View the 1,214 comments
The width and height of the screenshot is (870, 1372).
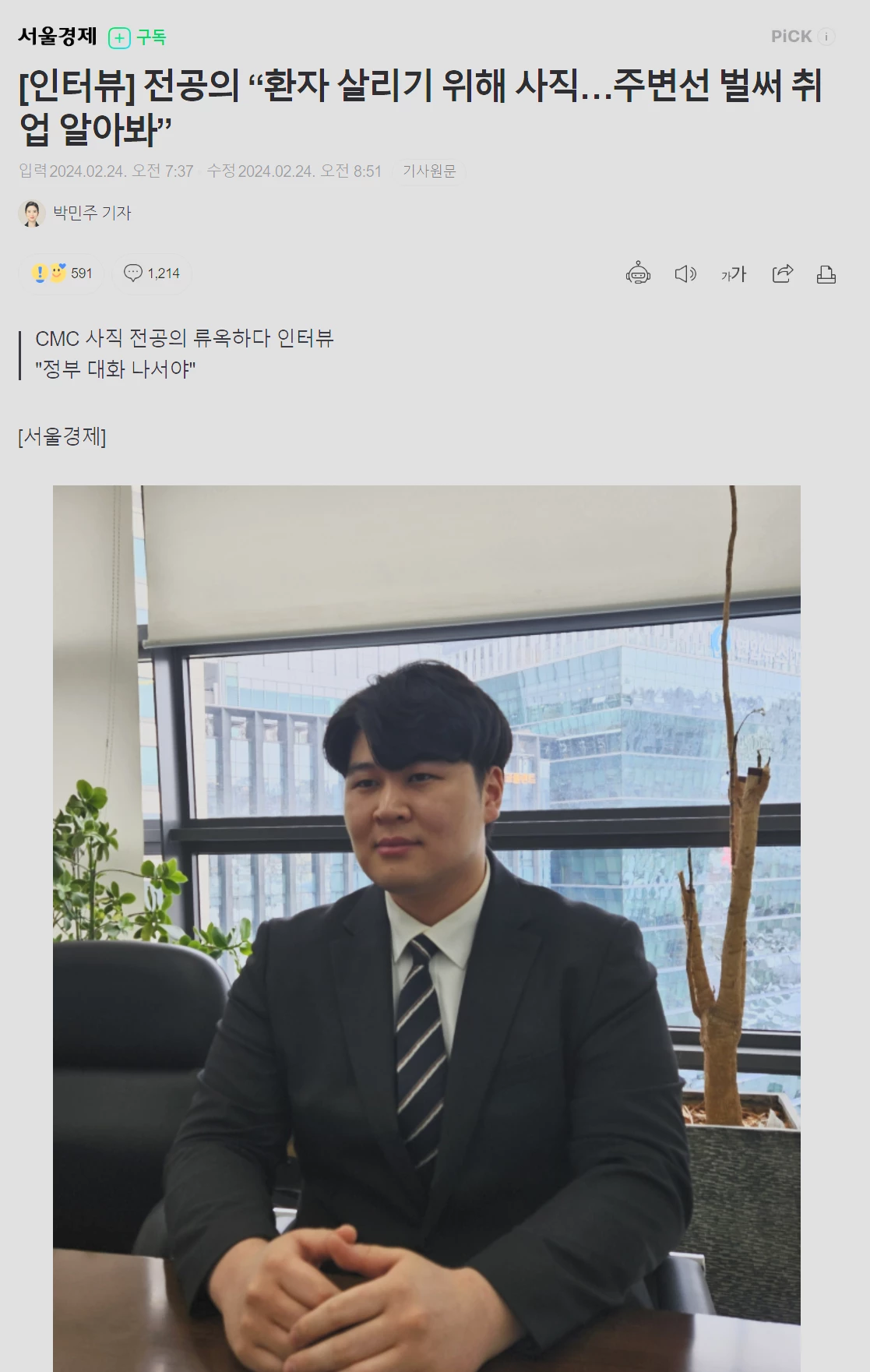(x=152, y=273)
